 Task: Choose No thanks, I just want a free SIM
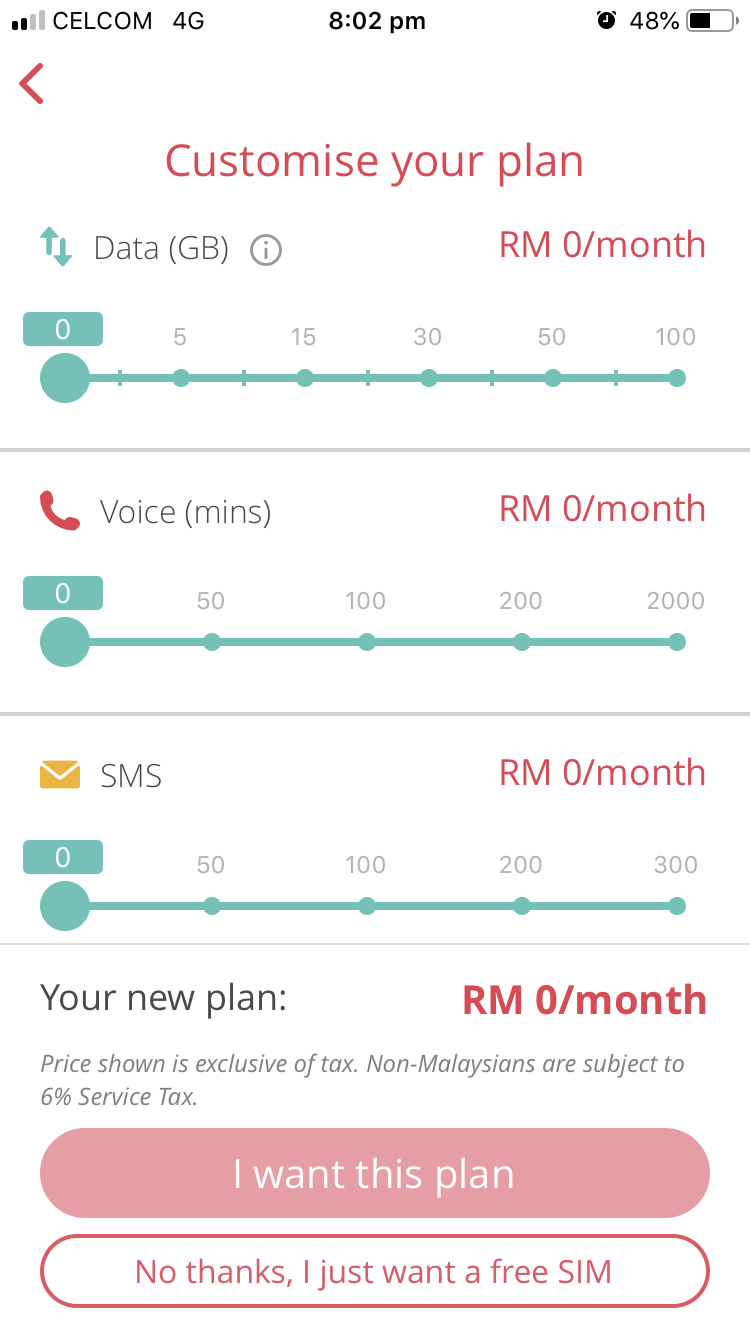pos(375,1271)
